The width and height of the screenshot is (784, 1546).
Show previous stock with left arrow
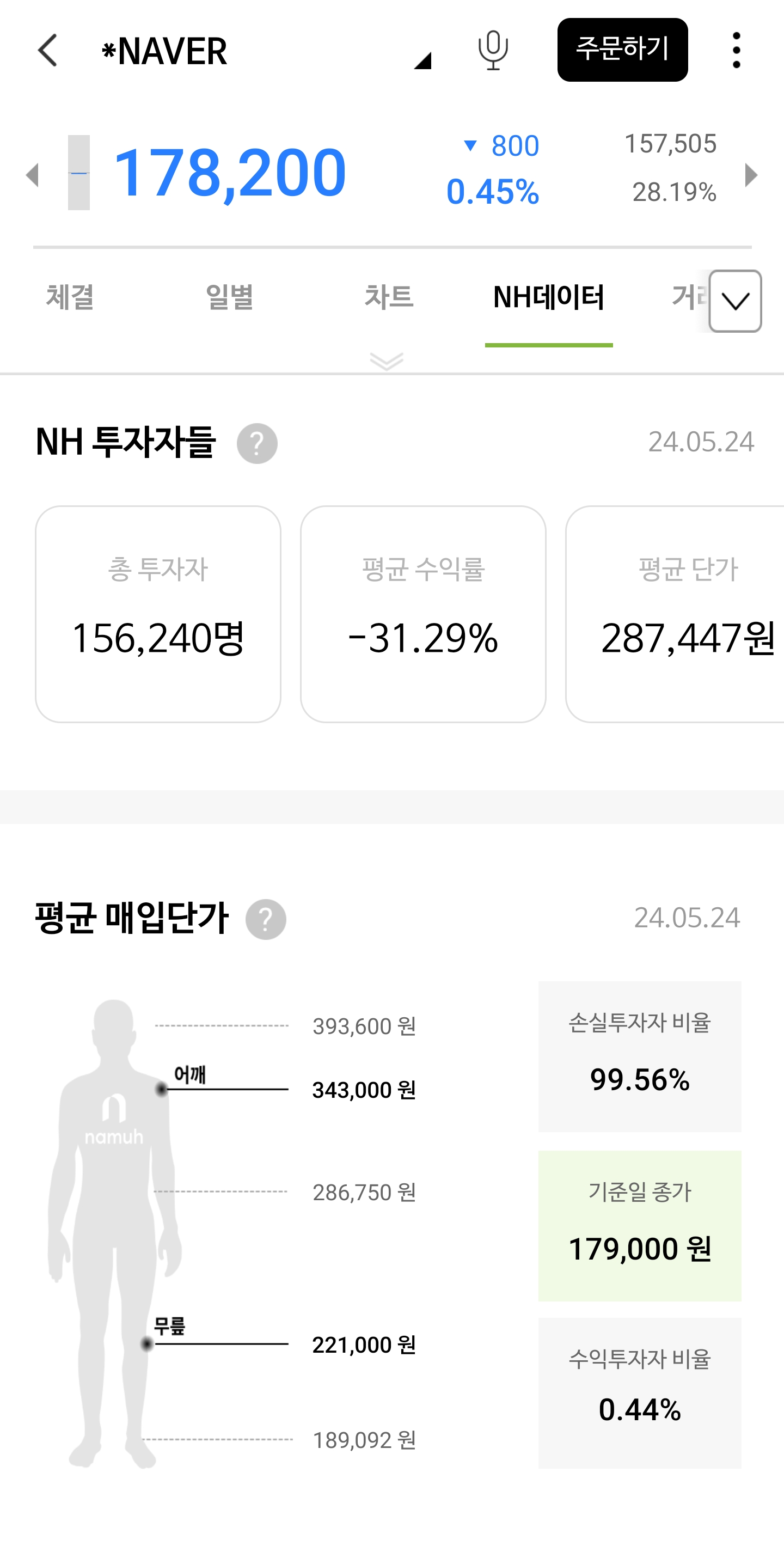(x=32, y=175)
